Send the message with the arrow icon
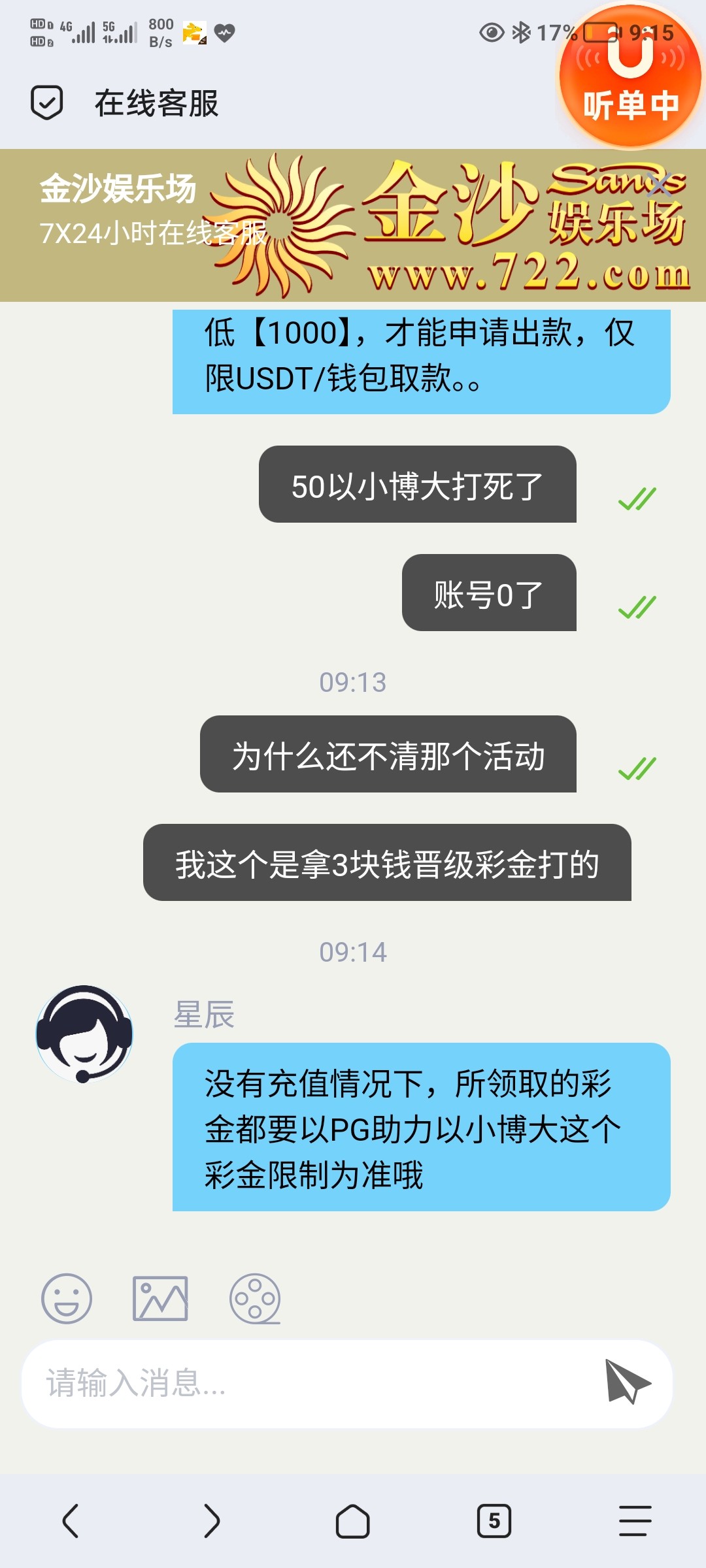This screenshot has width=706, height=1568. (x=627, y=1380)
